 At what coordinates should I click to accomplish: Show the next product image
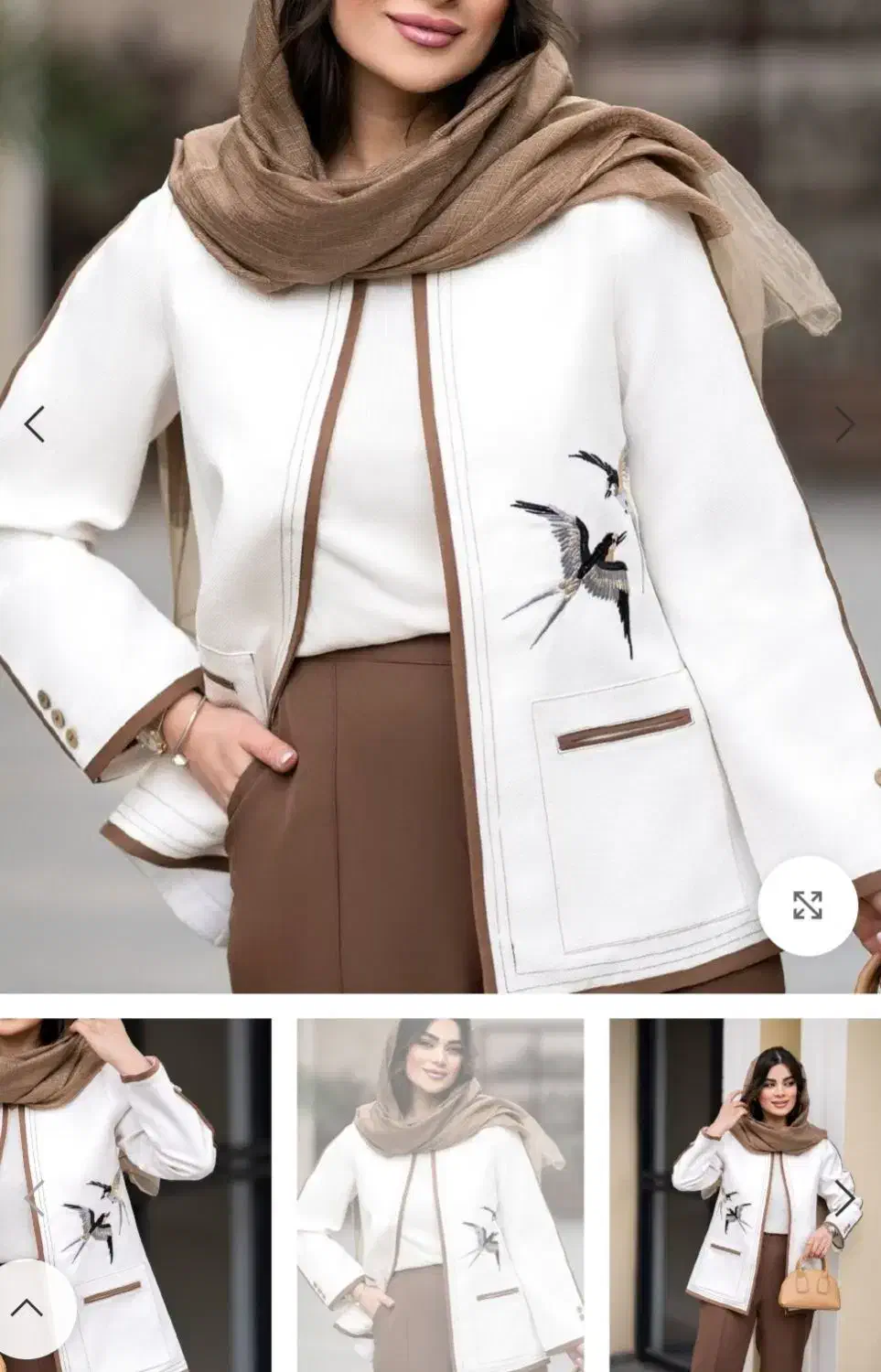[x=843, y=424]
